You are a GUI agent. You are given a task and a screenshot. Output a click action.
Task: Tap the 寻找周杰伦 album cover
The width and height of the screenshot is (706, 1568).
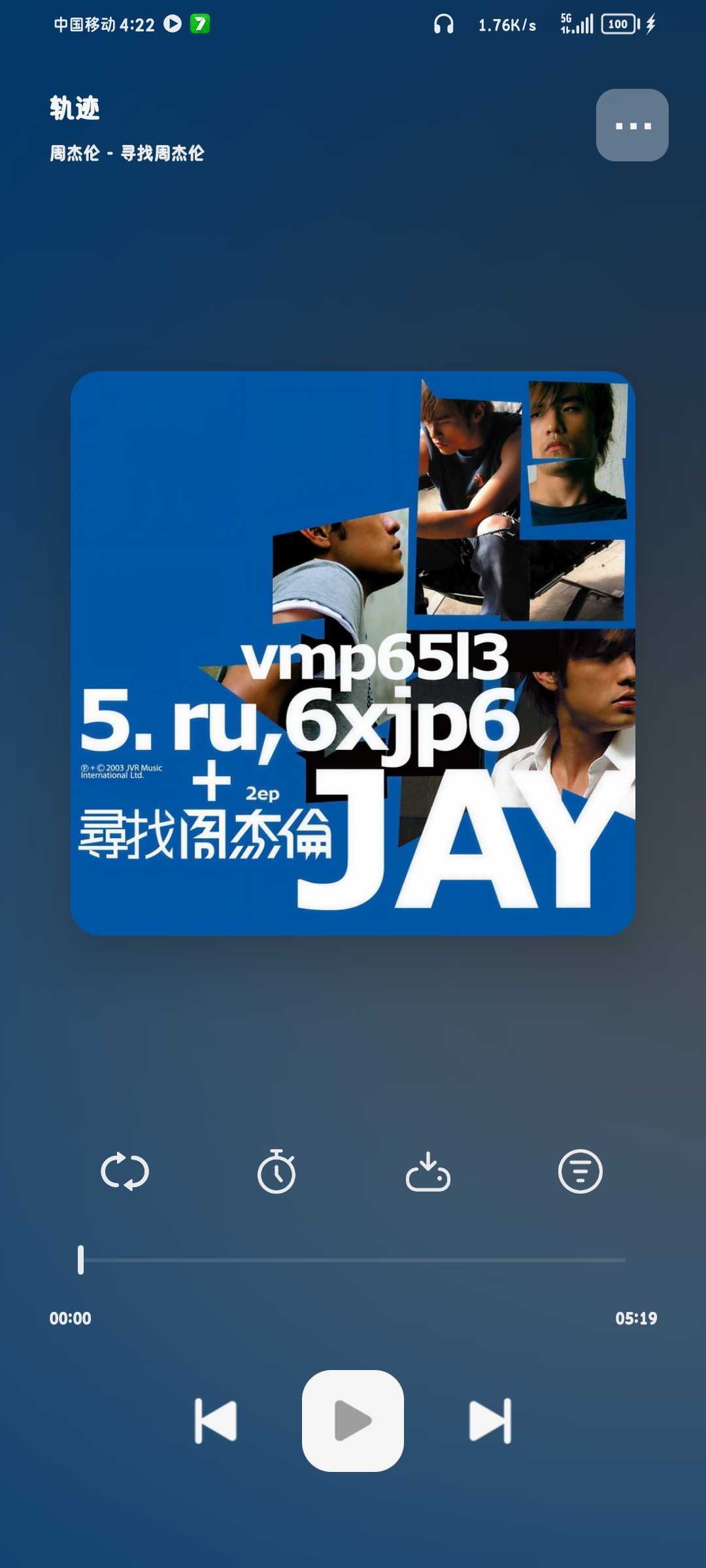[353, 653]
